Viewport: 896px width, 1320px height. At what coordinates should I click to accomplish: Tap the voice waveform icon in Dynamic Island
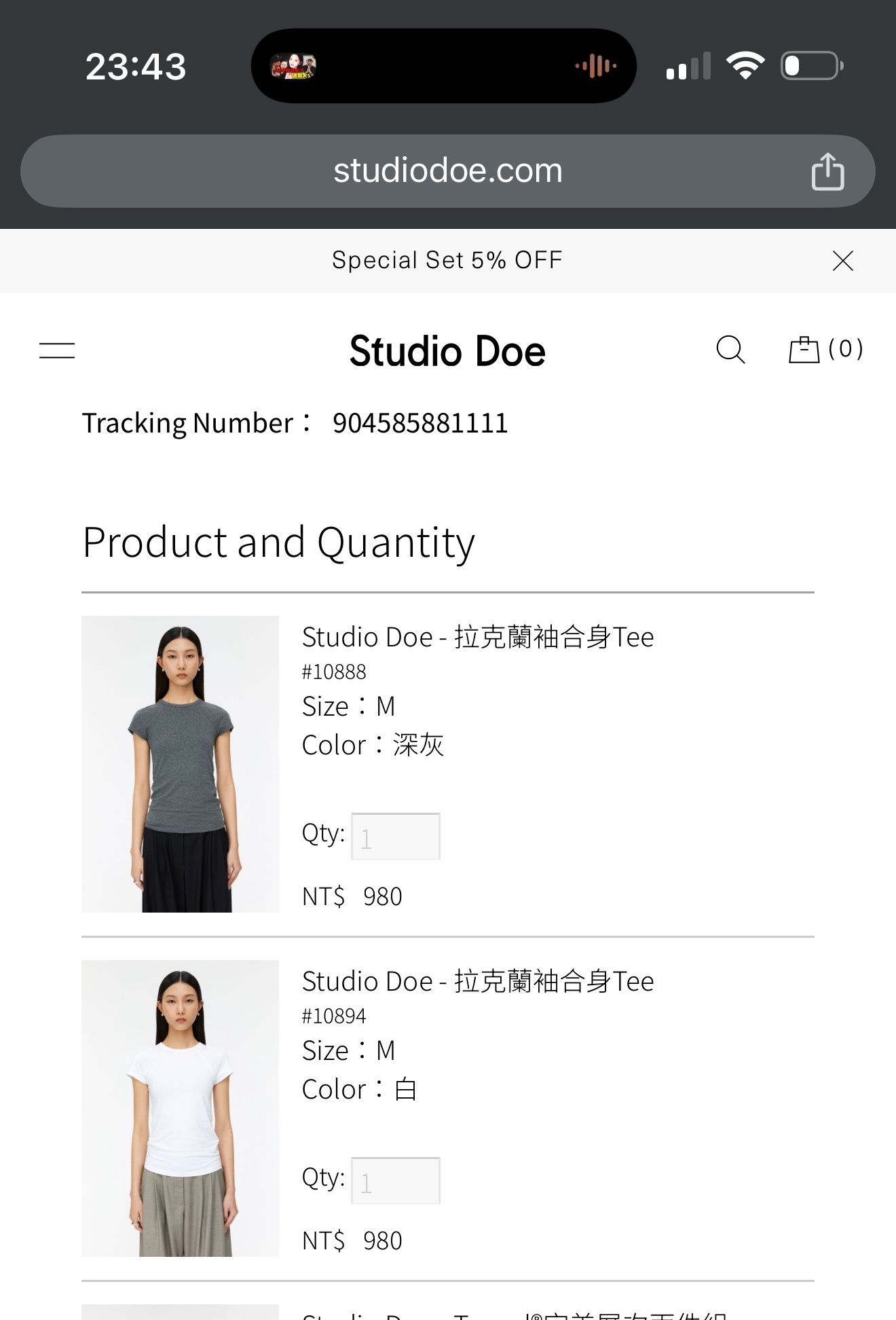595,65
